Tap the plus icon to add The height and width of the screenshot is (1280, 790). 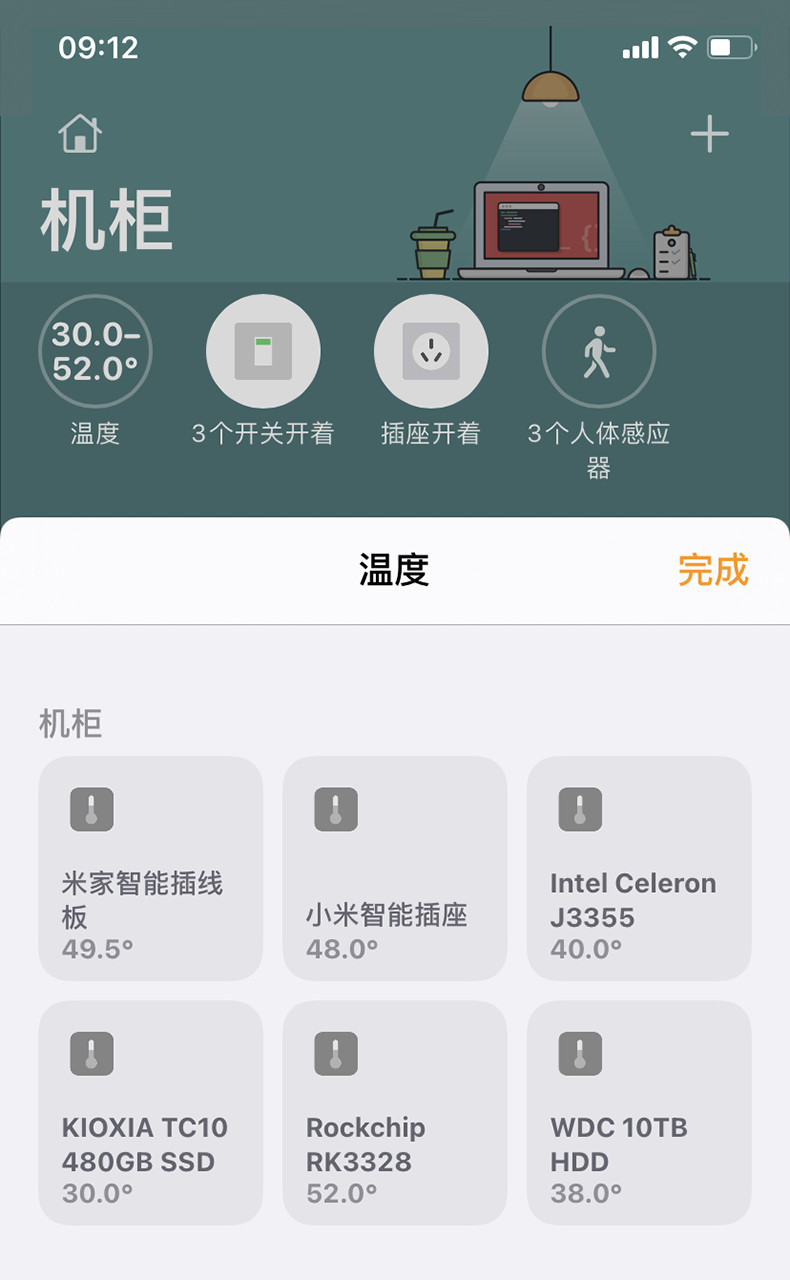coord(709,133)
